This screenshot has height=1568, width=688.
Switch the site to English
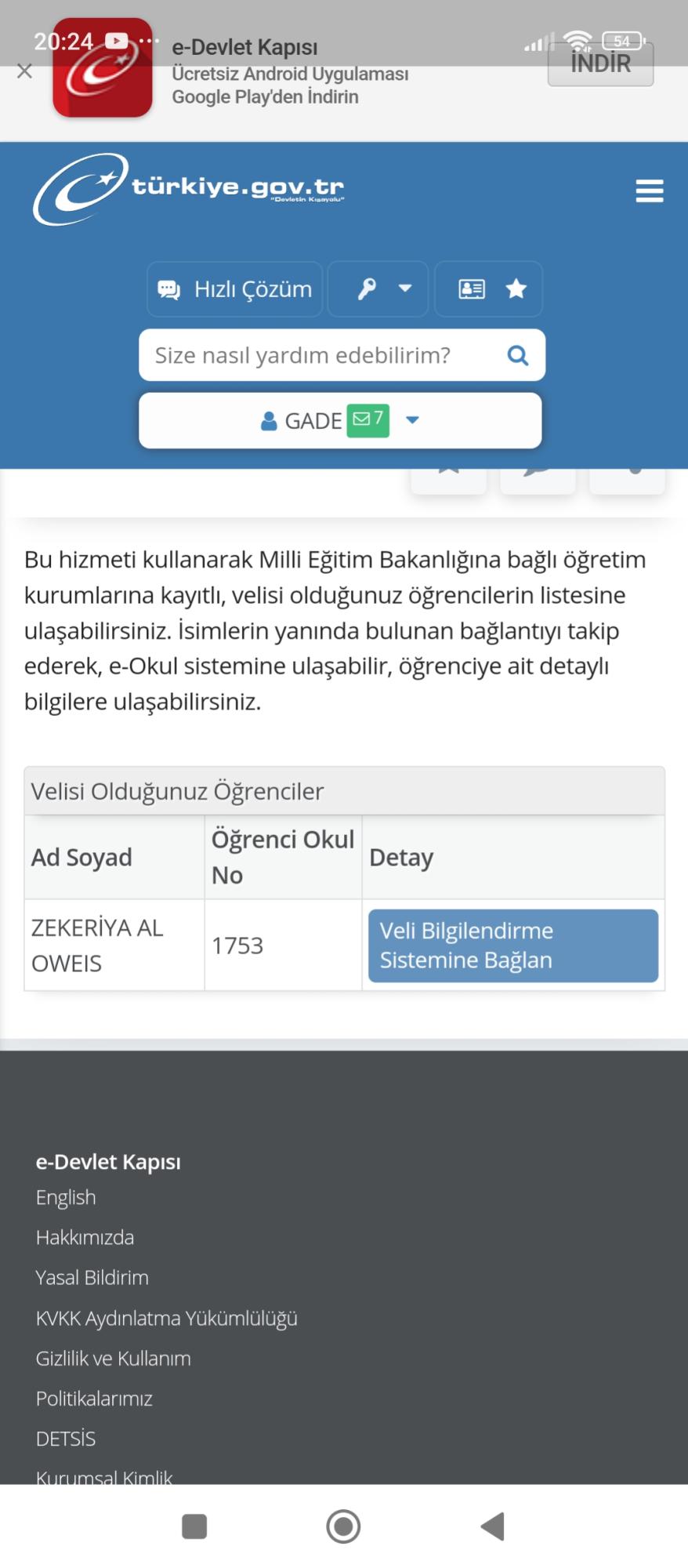65,1197
